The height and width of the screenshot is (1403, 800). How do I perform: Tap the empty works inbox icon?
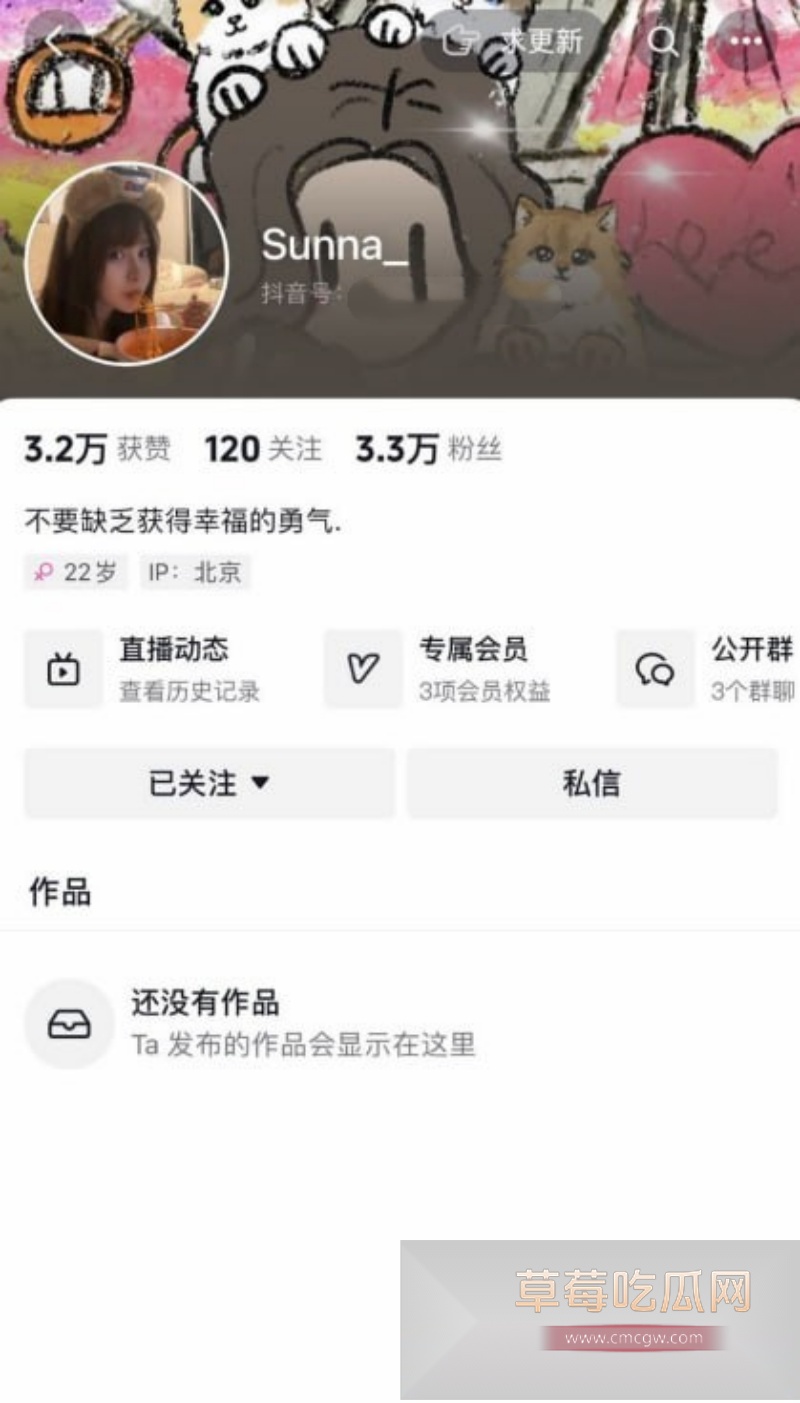[x=68, y=1023]
